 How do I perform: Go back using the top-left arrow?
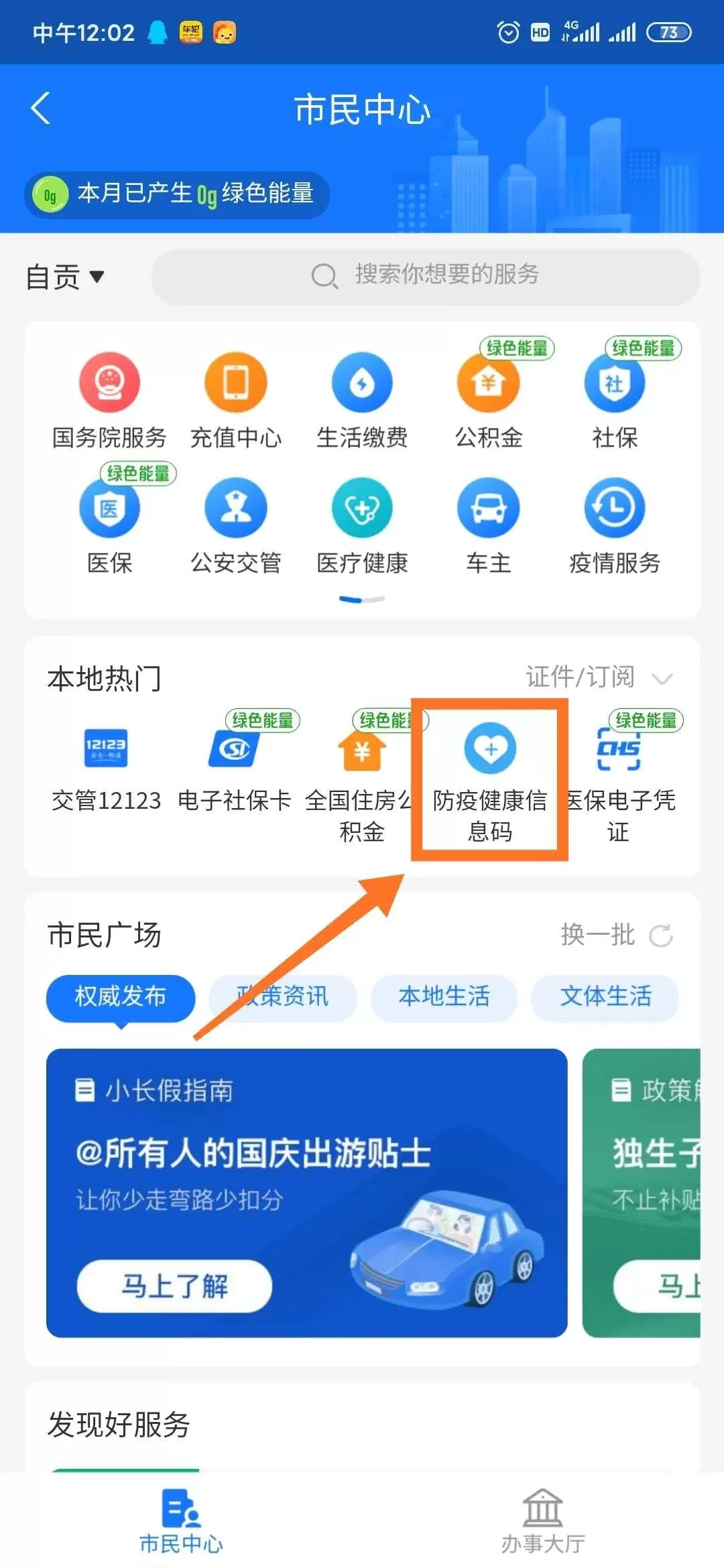[x=42, y=109]
